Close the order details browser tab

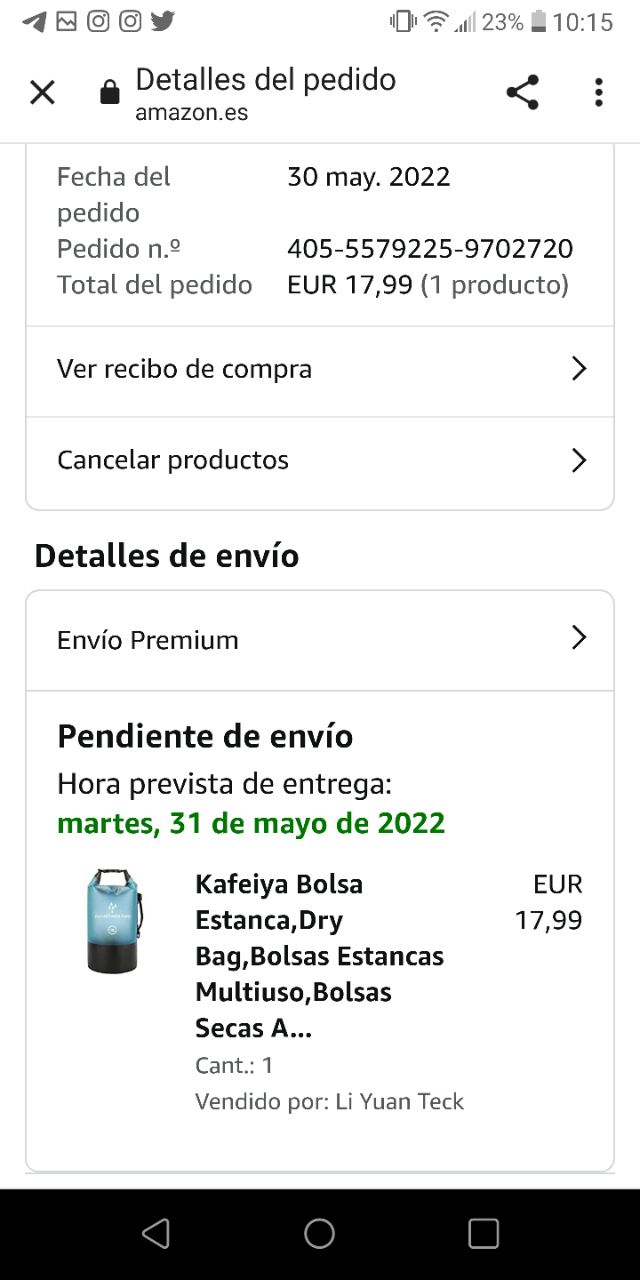pyautogui.click(x=42, y=93)
